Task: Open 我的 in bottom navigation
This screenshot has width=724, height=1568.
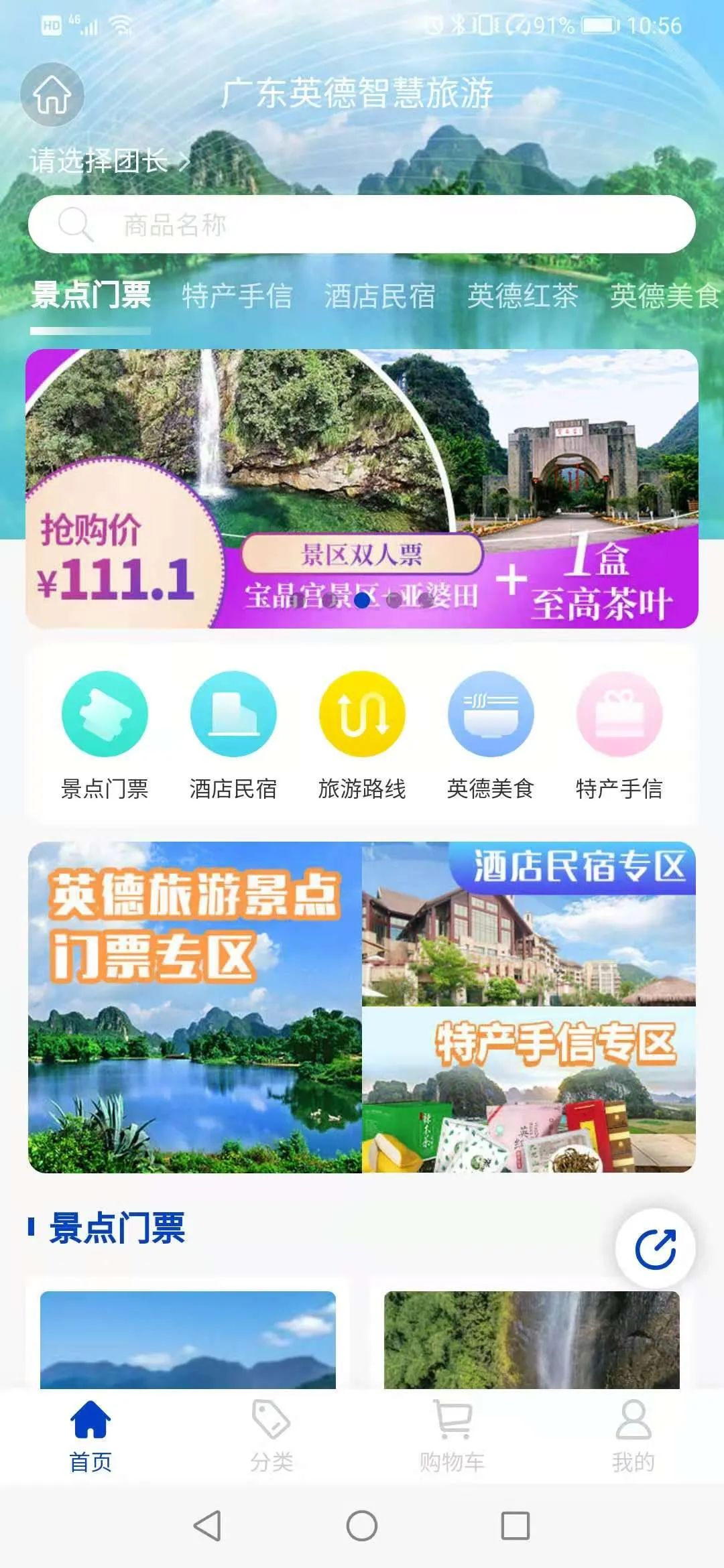Action: (x=633, y=1435)
